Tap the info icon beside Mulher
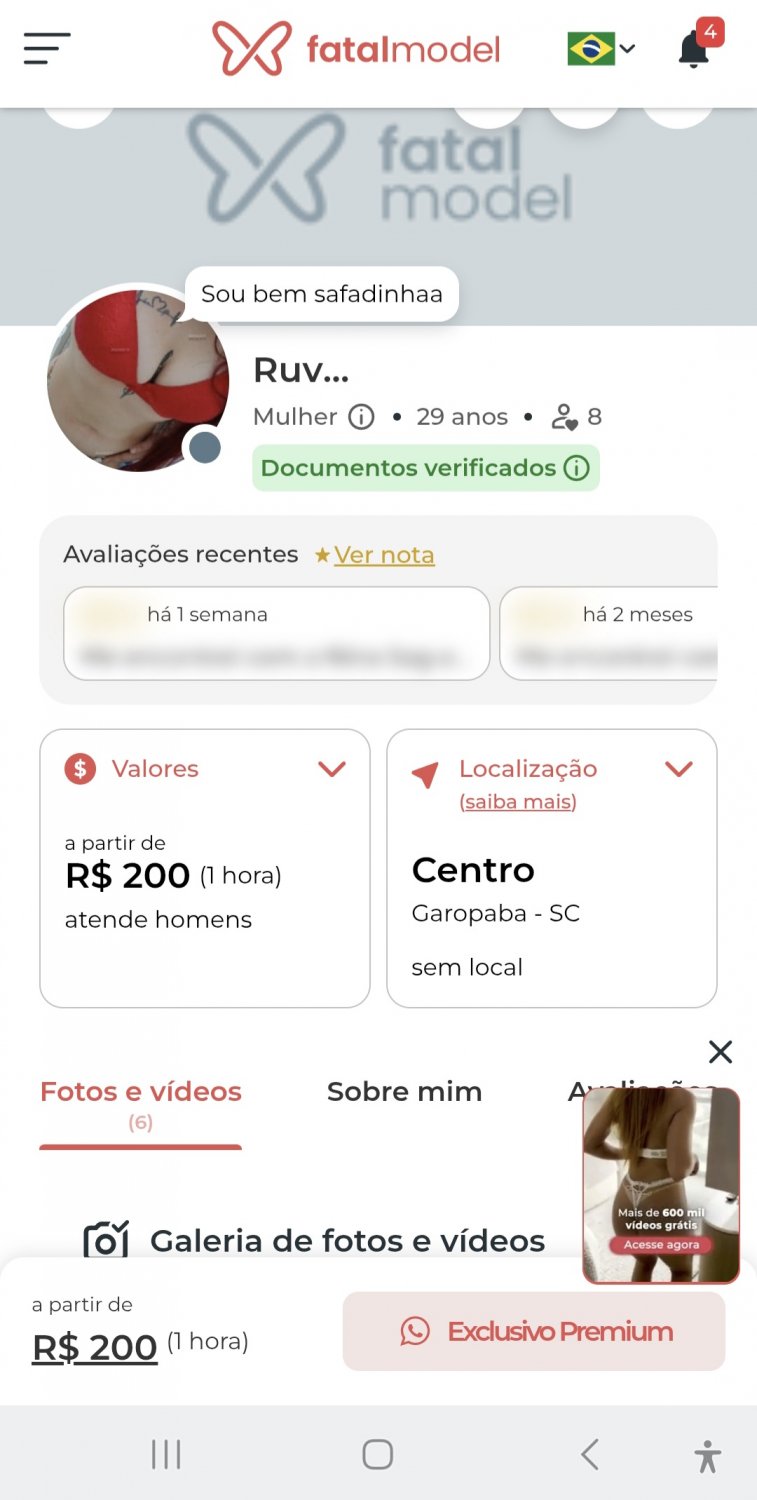The width and height of the screenshot is (757, 1500). pyautogui.click(x=361, y=417)
